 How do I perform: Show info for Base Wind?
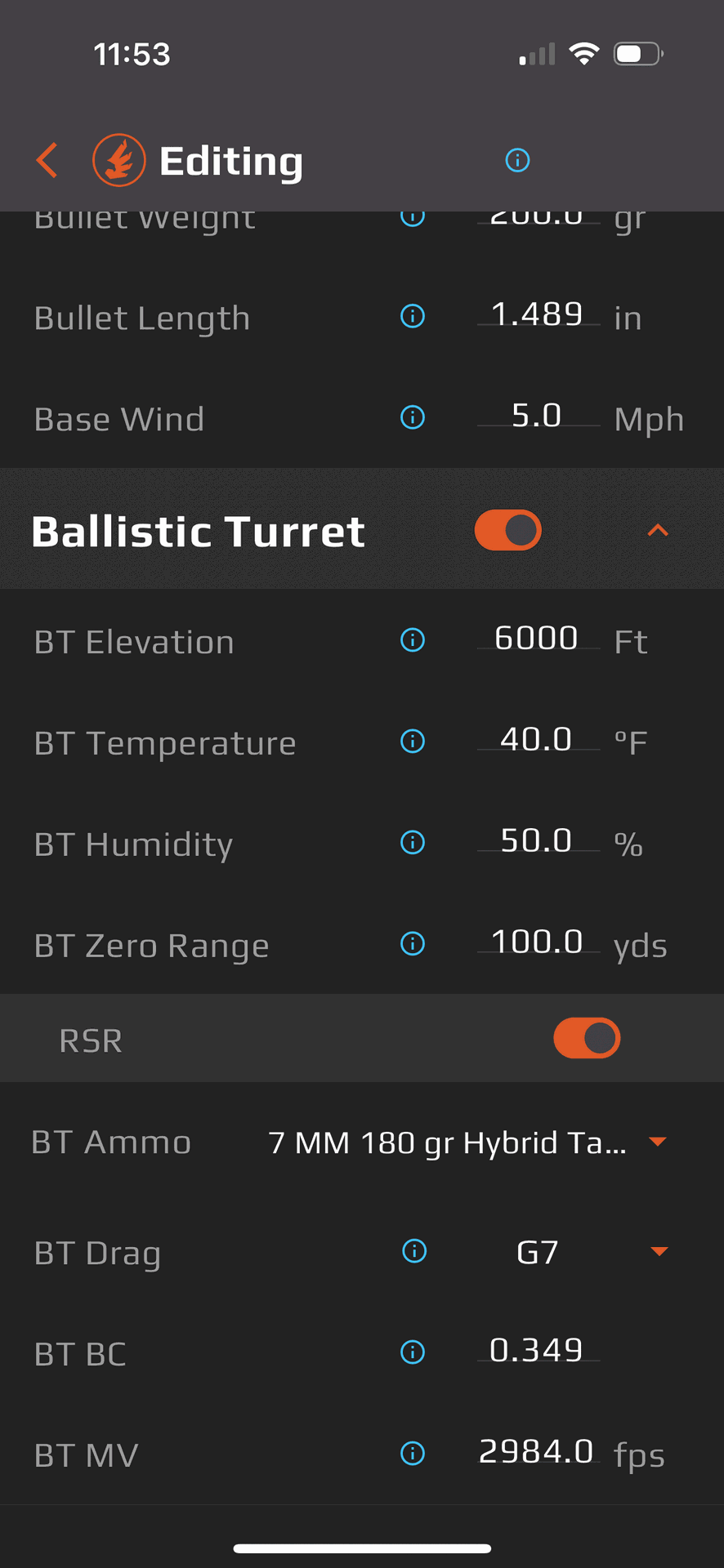[413, 417]
